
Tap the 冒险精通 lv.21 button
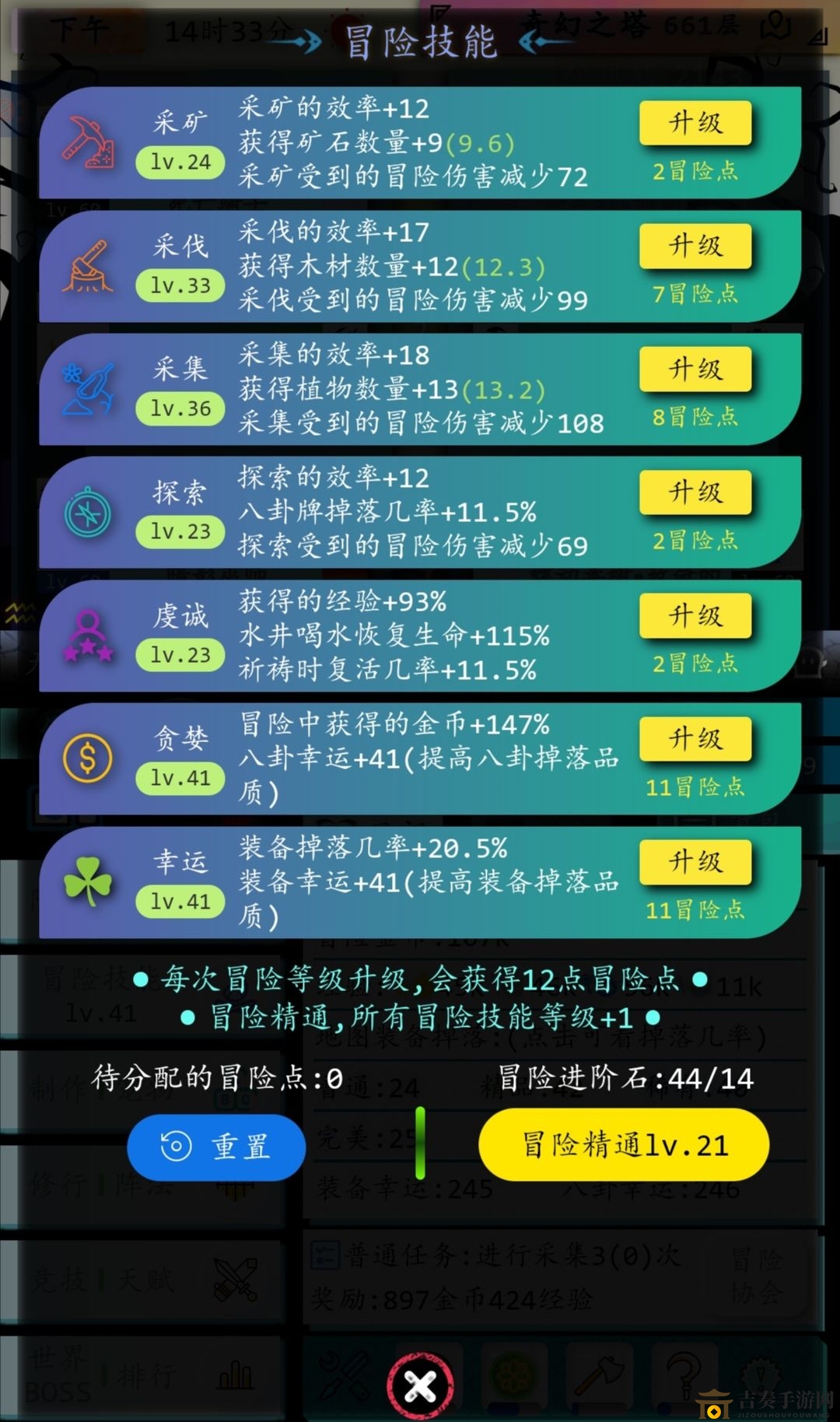pos(624,1145)
